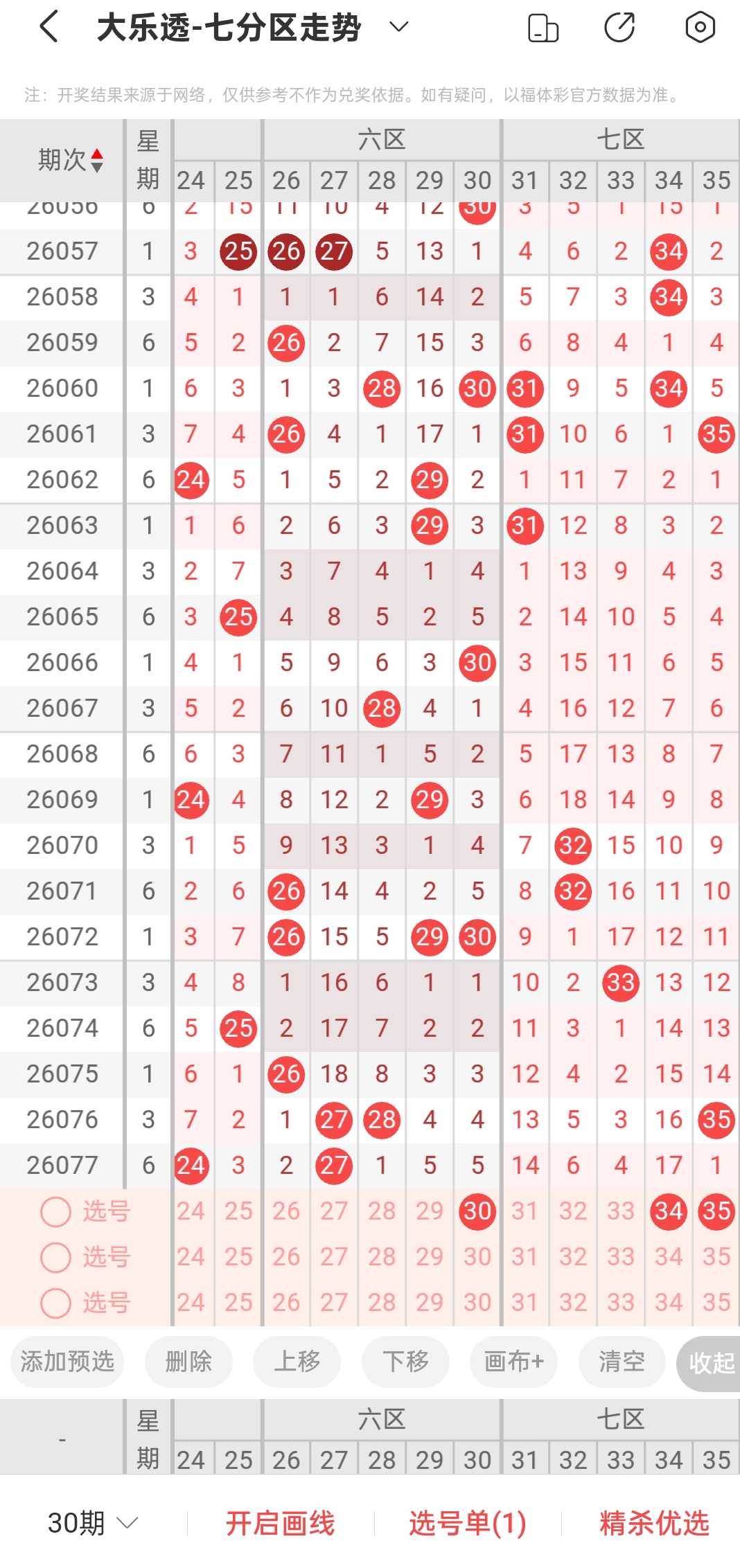Open 精杀优选
This screenshot has width=740, height=1568.
click(x=654, y=1523)
